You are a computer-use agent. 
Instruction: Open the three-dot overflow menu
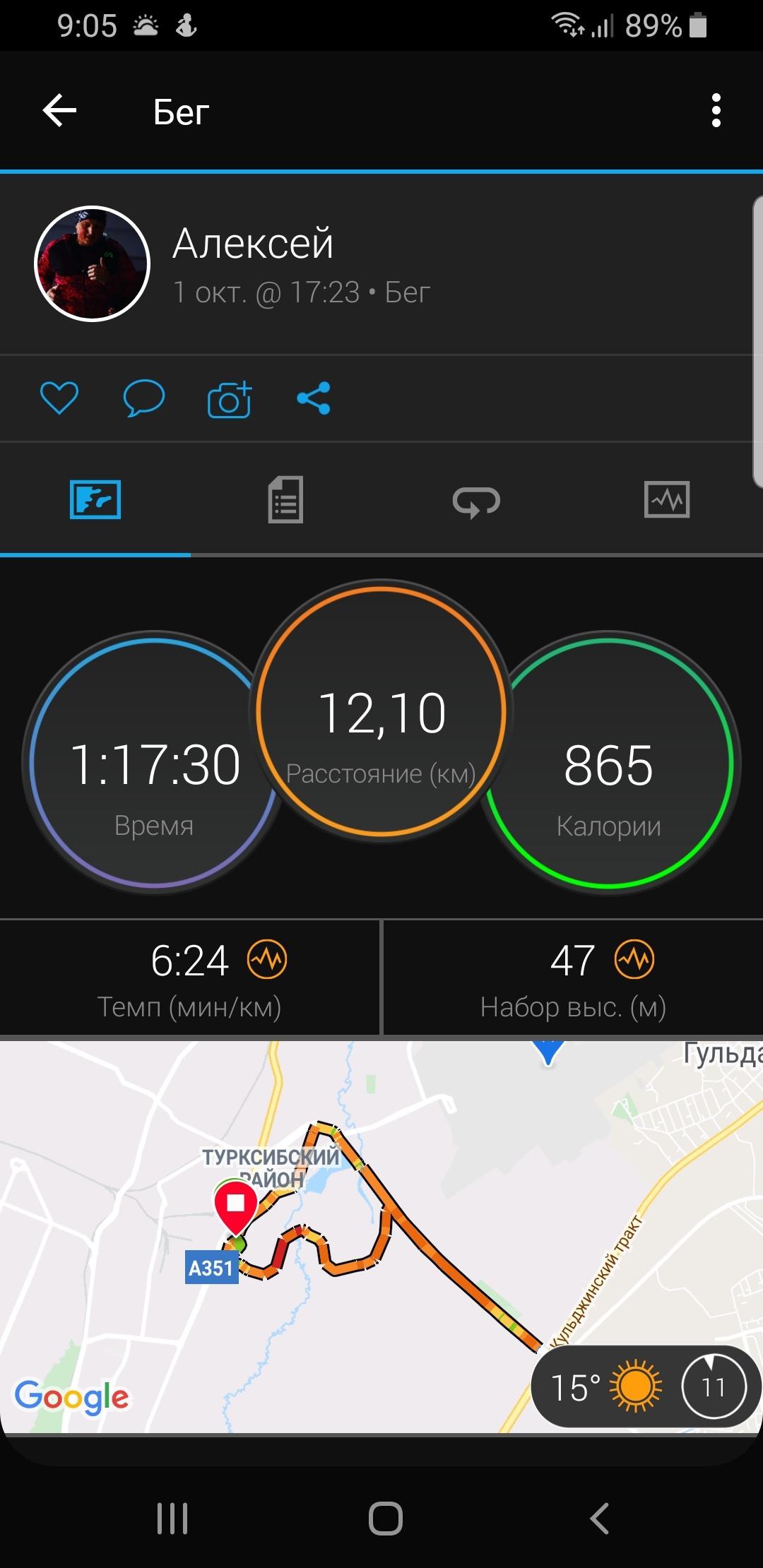tap(716, 111)
